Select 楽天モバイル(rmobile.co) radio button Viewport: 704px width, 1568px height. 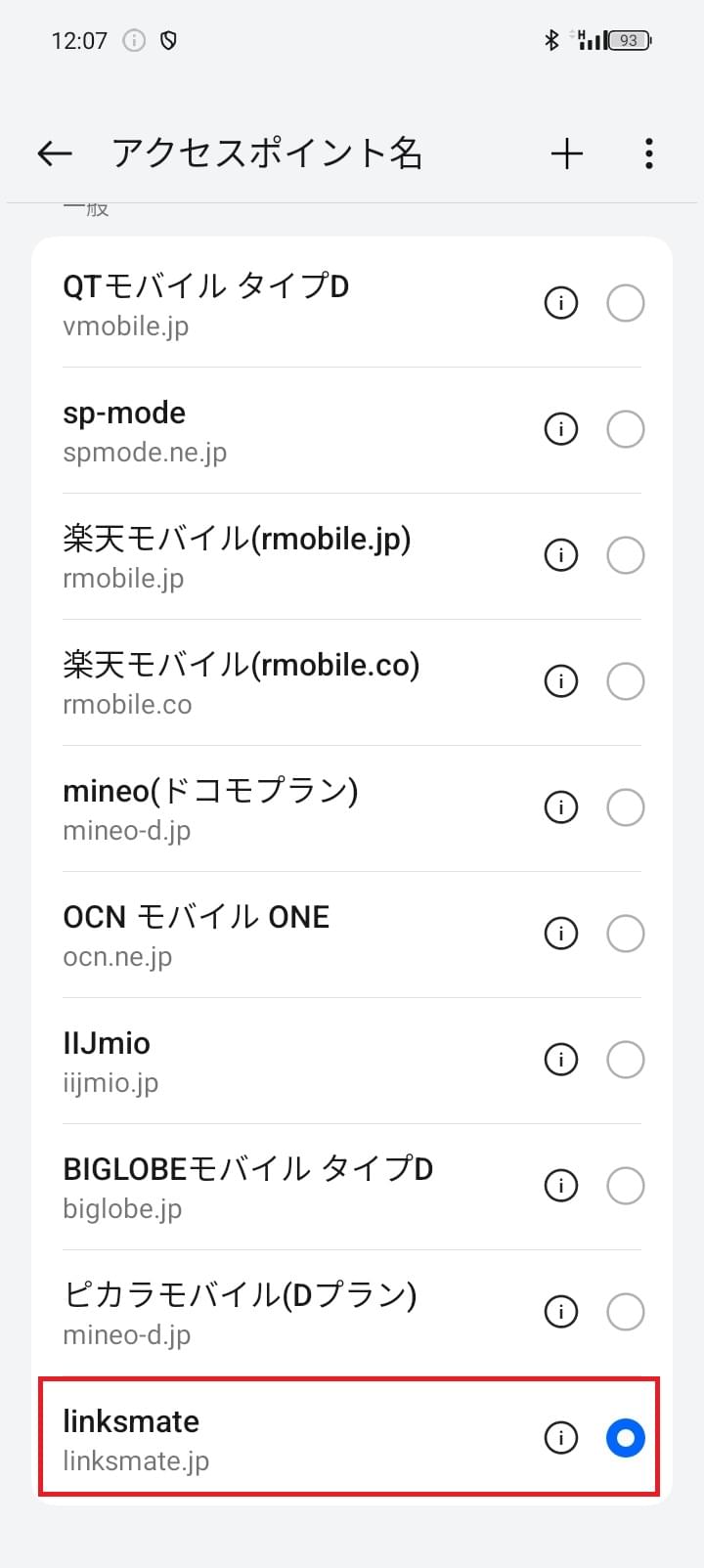click(625, 680)
